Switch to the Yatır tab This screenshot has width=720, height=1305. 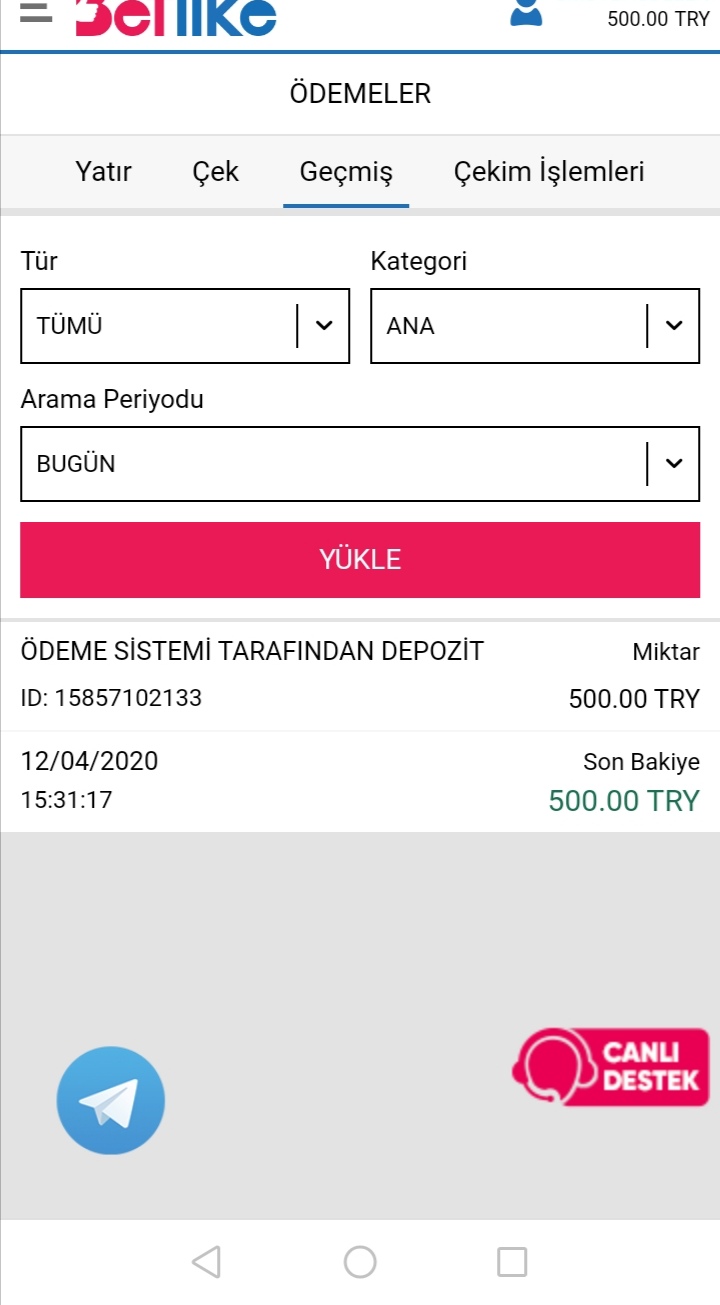(x=104, y=172)
